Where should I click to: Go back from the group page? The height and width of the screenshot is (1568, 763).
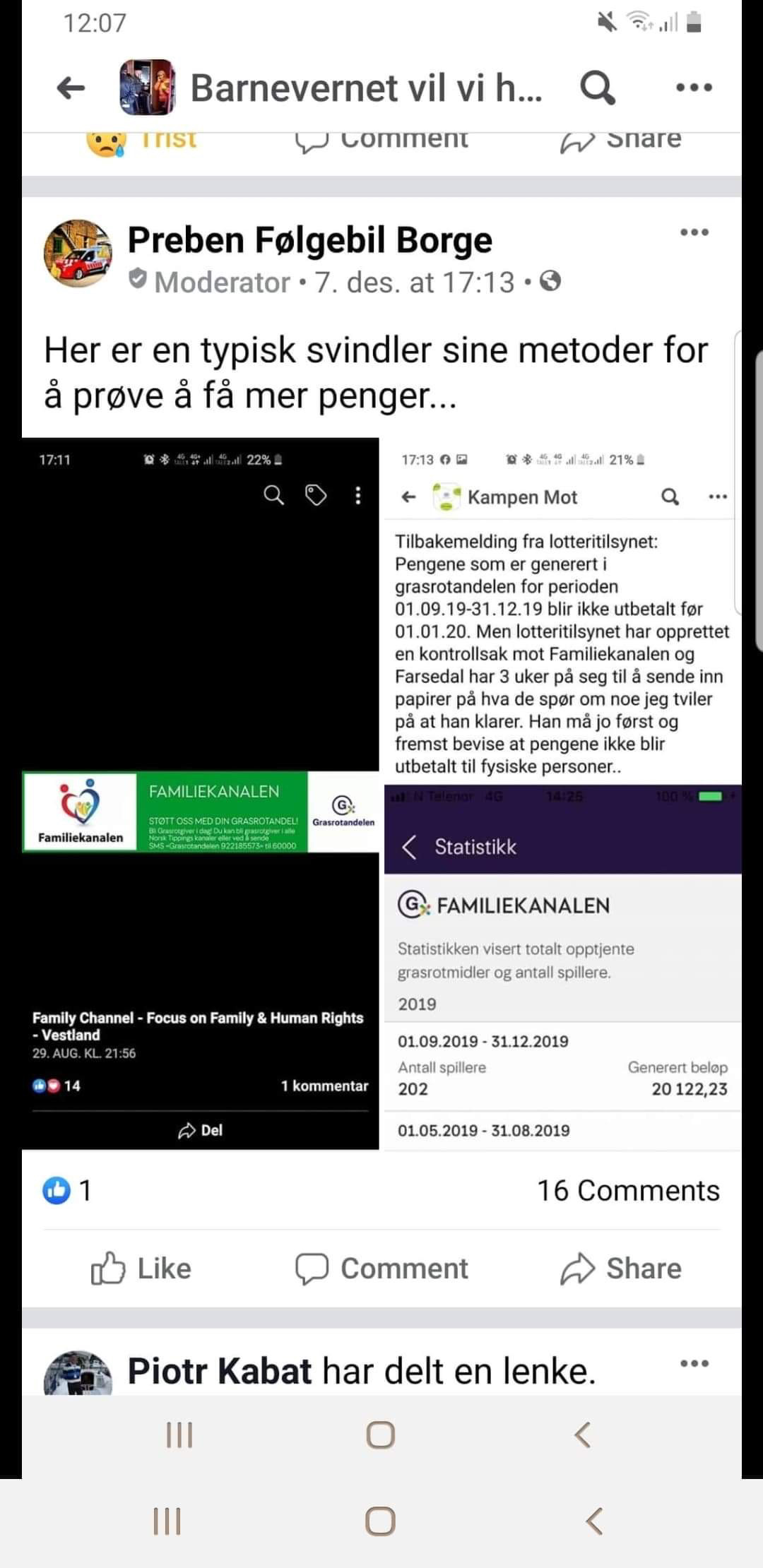pos(71,88)
